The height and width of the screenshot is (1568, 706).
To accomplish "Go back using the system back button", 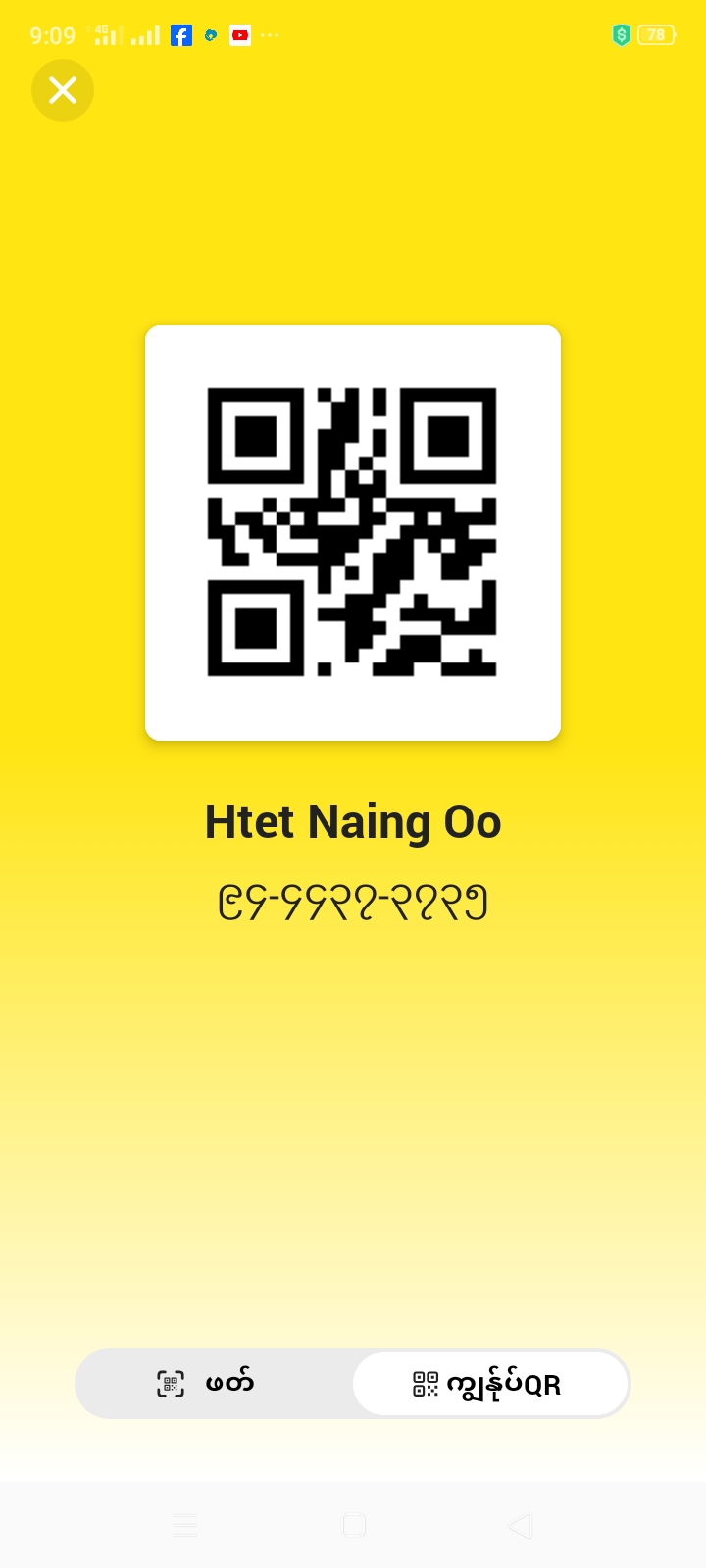I will coord(520,1525).
